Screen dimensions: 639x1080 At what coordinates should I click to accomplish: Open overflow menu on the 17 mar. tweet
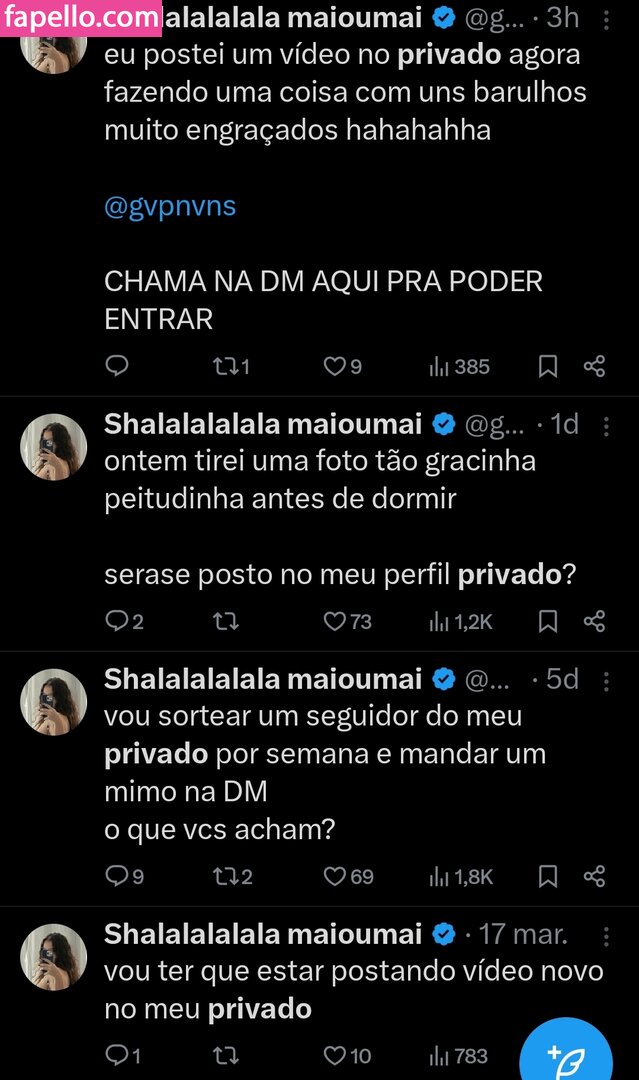606,937
